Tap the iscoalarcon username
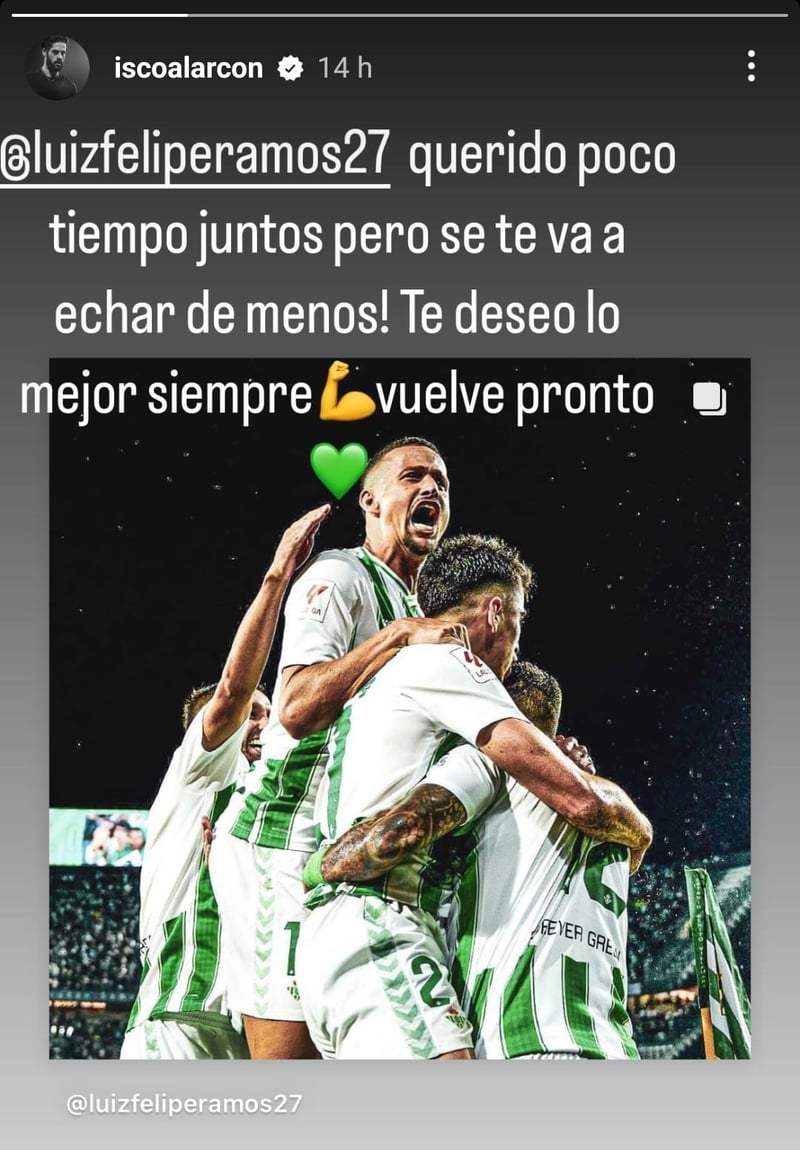Viewport: 800px width, 1150px height. pos(188,68)
